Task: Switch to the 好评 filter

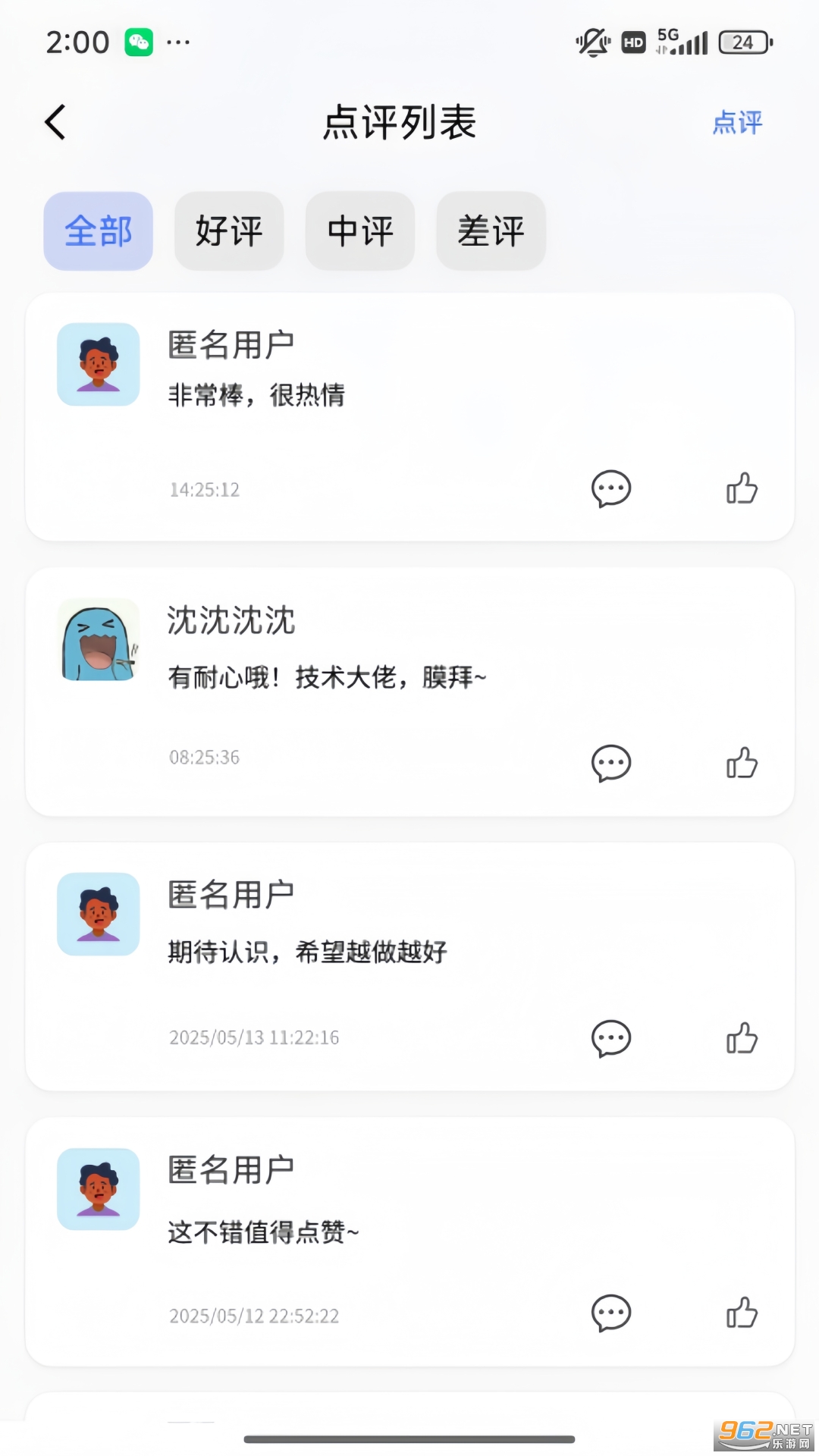Action: [229, 231]
